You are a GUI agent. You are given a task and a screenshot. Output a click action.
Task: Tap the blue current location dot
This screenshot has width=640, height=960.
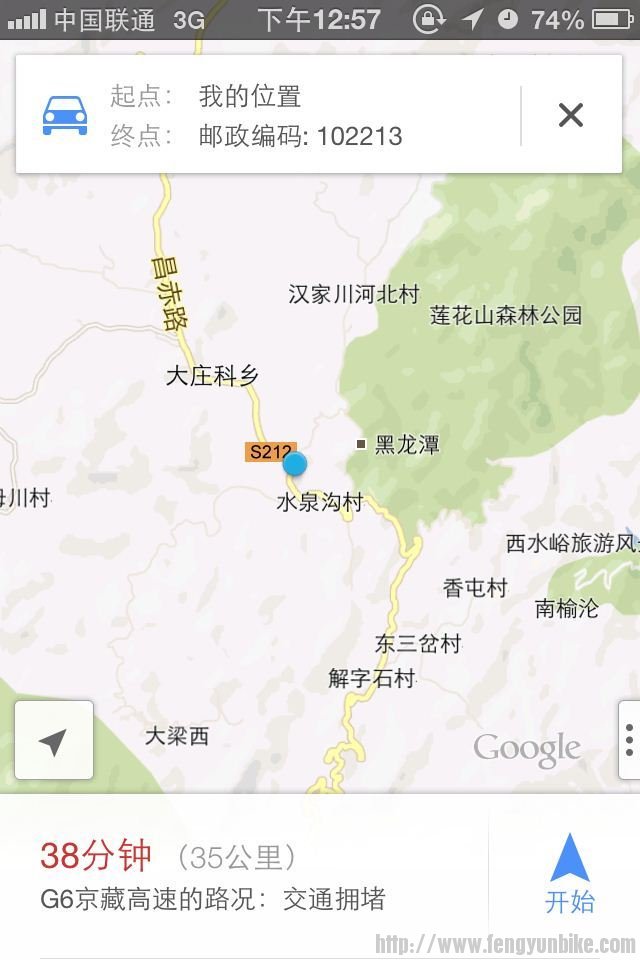tap(295, 464)
